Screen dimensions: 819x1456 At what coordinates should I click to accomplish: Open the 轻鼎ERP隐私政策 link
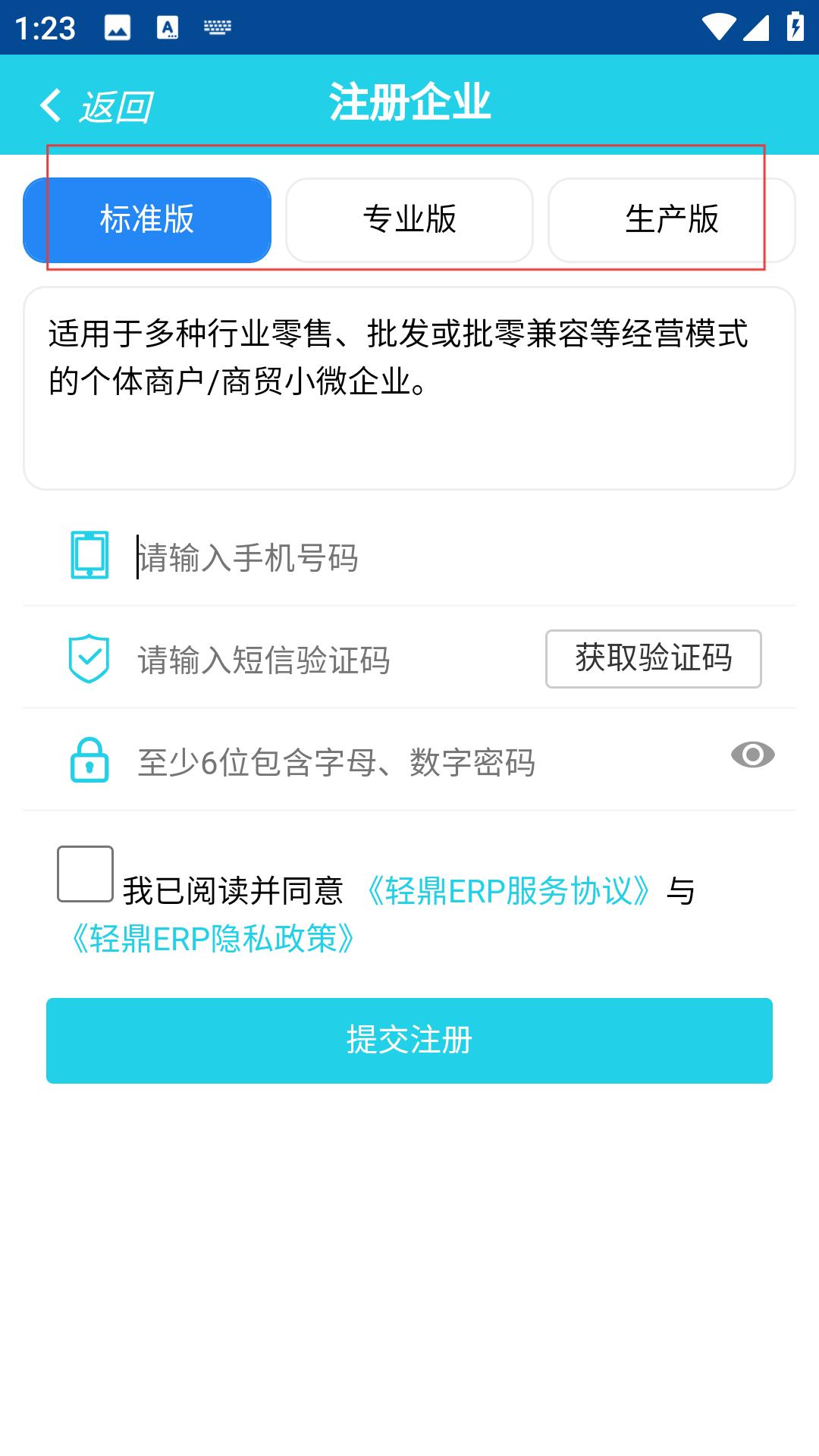point(212,939)
